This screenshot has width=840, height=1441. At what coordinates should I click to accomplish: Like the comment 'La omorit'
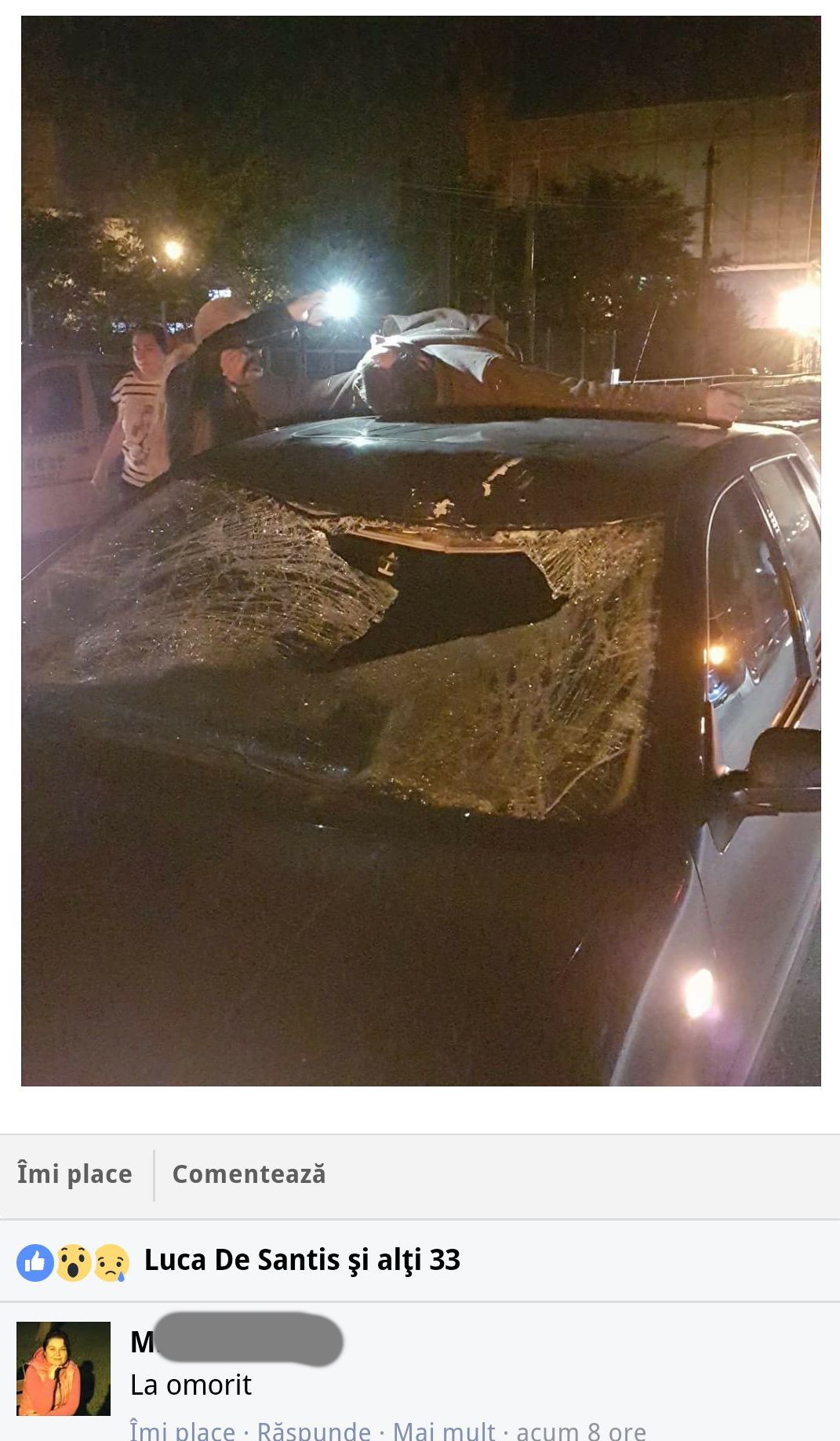(x=182, y=1431)
